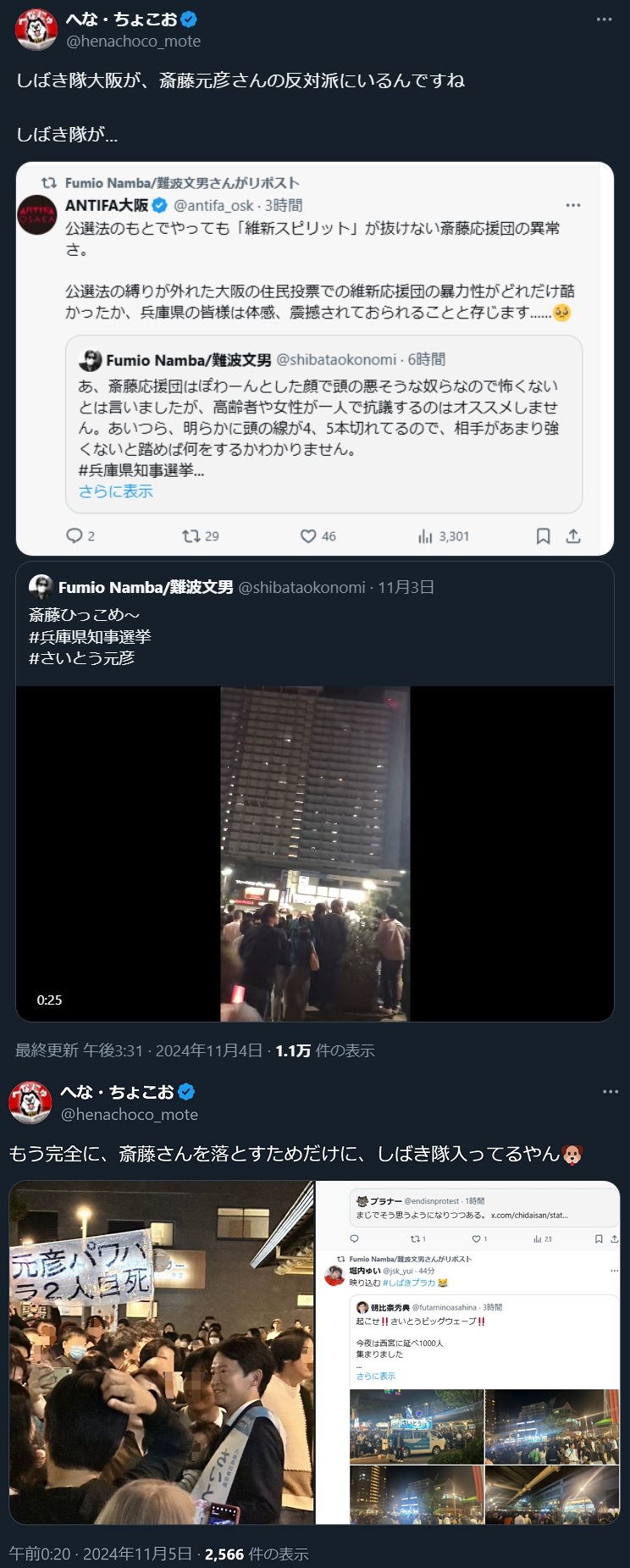Viewport: 630px width, 1568px height.
Task: Open the attached ANTIFA大阪 screenshot image
Action: (314, 358)
